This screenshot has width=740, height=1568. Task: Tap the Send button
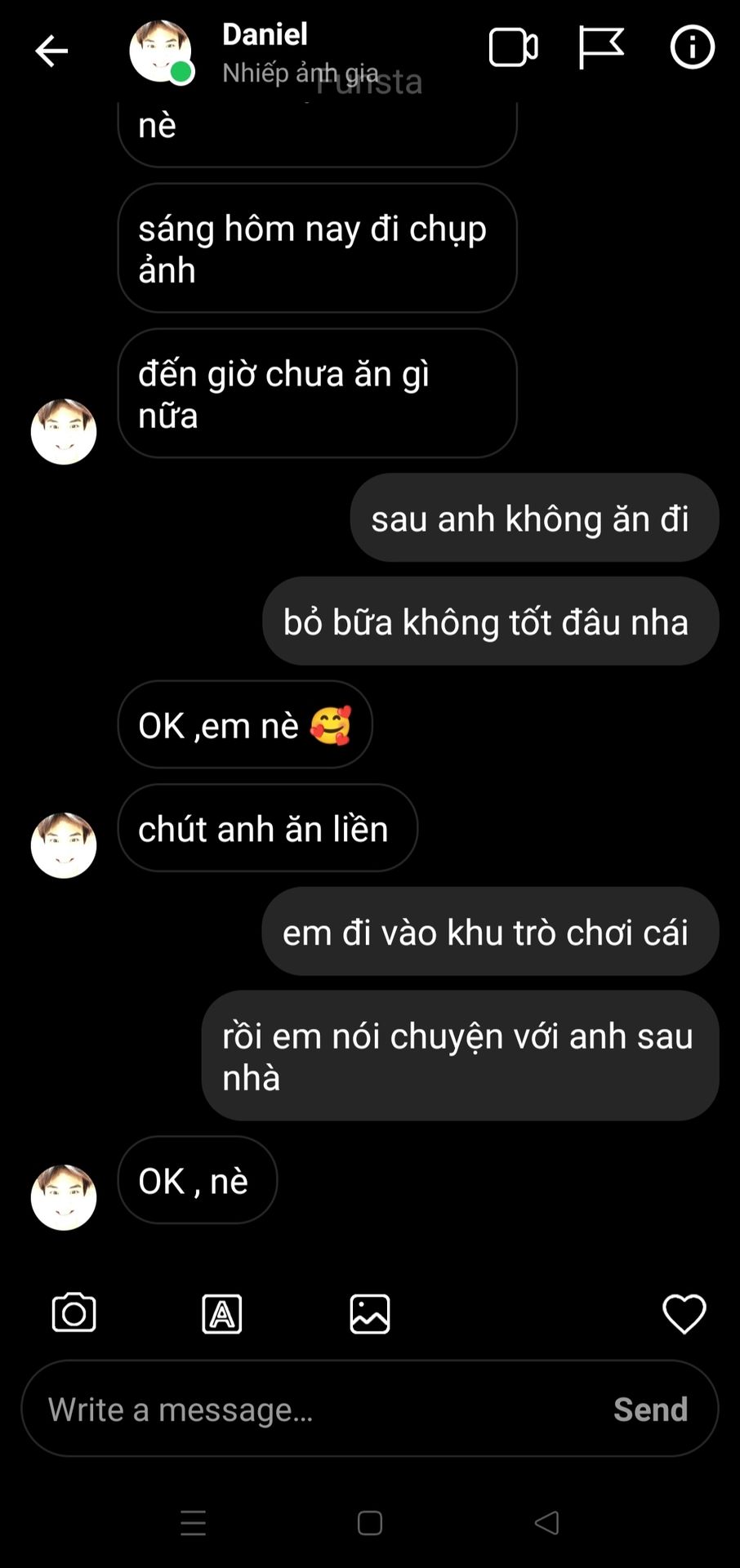click(x=650, y=1410)
